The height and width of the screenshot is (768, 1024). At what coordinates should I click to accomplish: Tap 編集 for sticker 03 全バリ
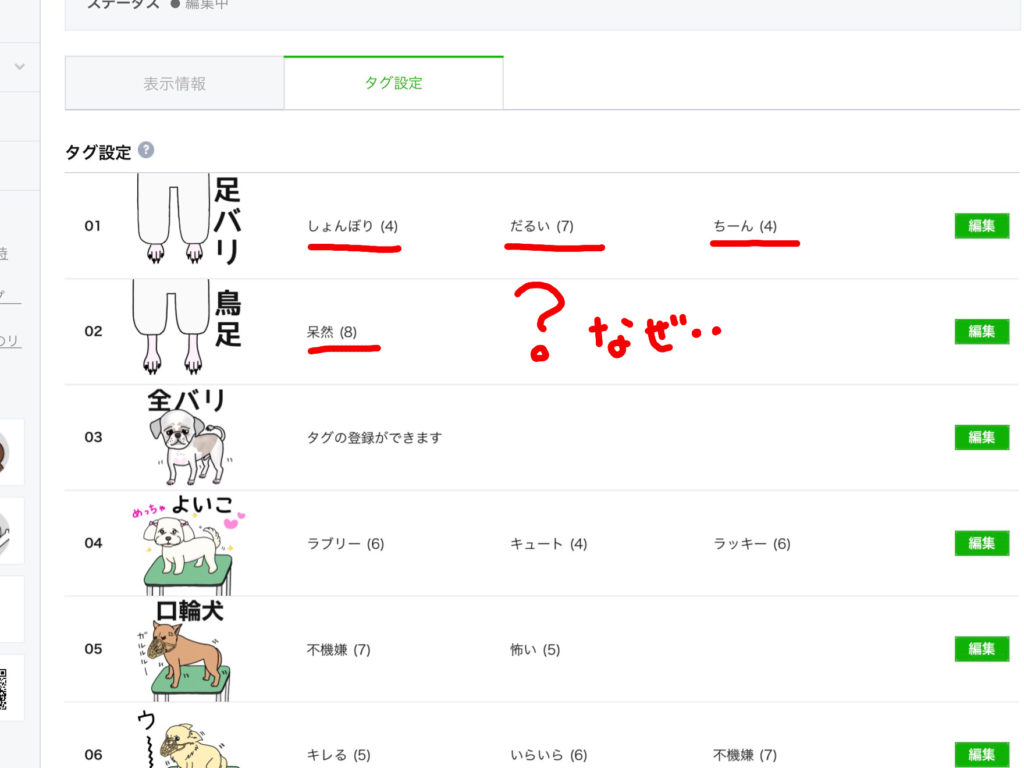pos(981,437)
